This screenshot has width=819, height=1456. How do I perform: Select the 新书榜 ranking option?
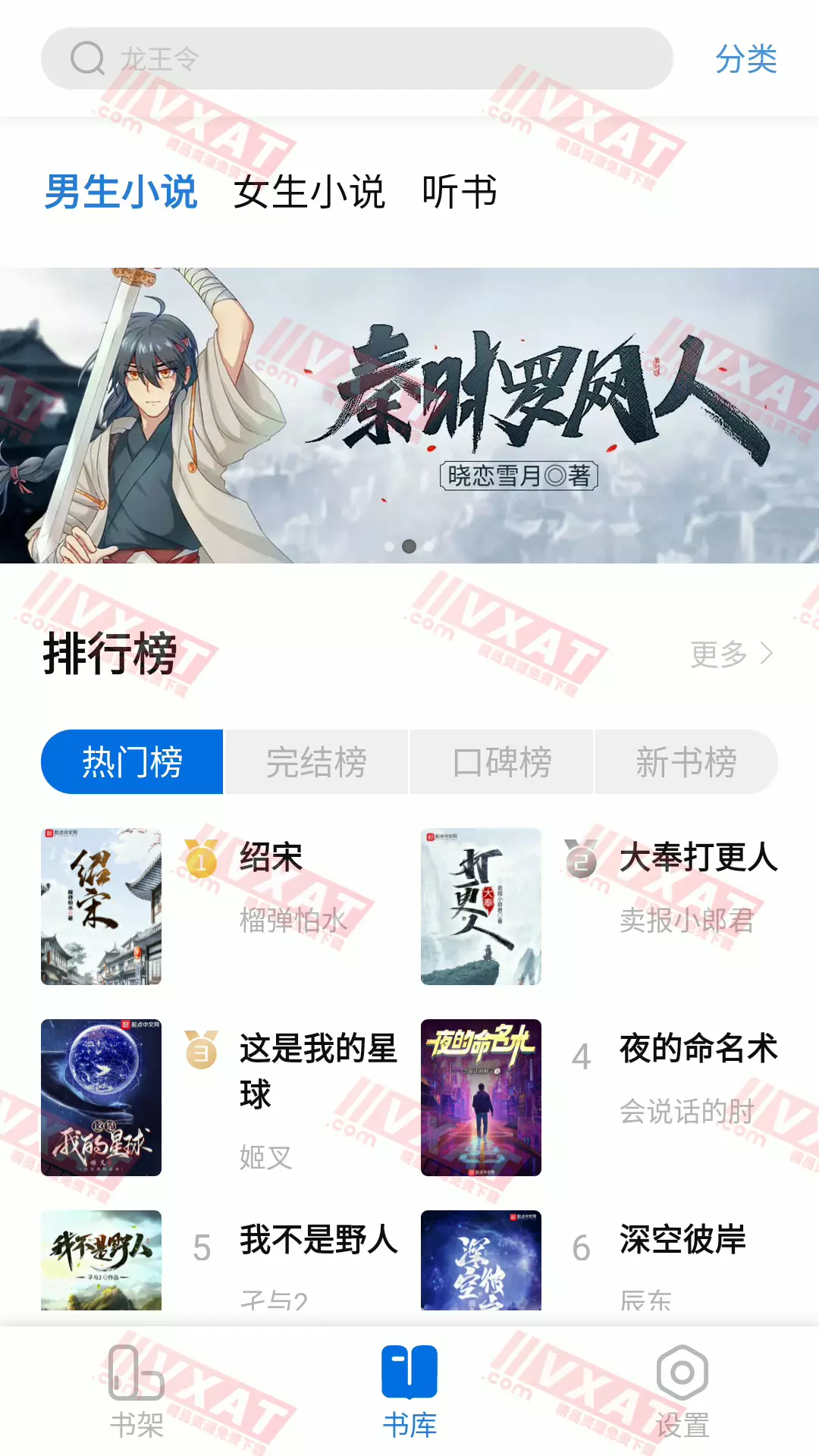tap(687, 762)
